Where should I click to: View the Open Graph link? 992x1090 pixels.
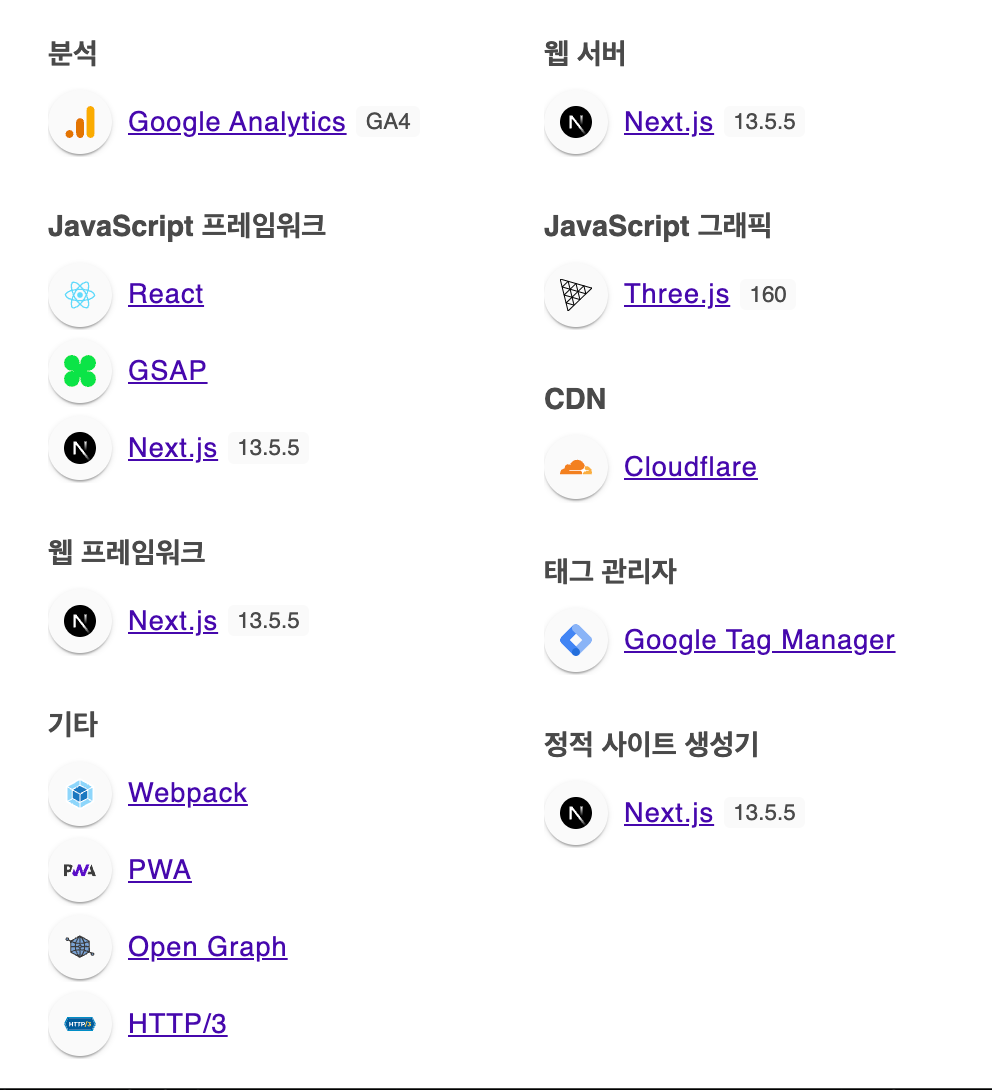tap(207, 947)
